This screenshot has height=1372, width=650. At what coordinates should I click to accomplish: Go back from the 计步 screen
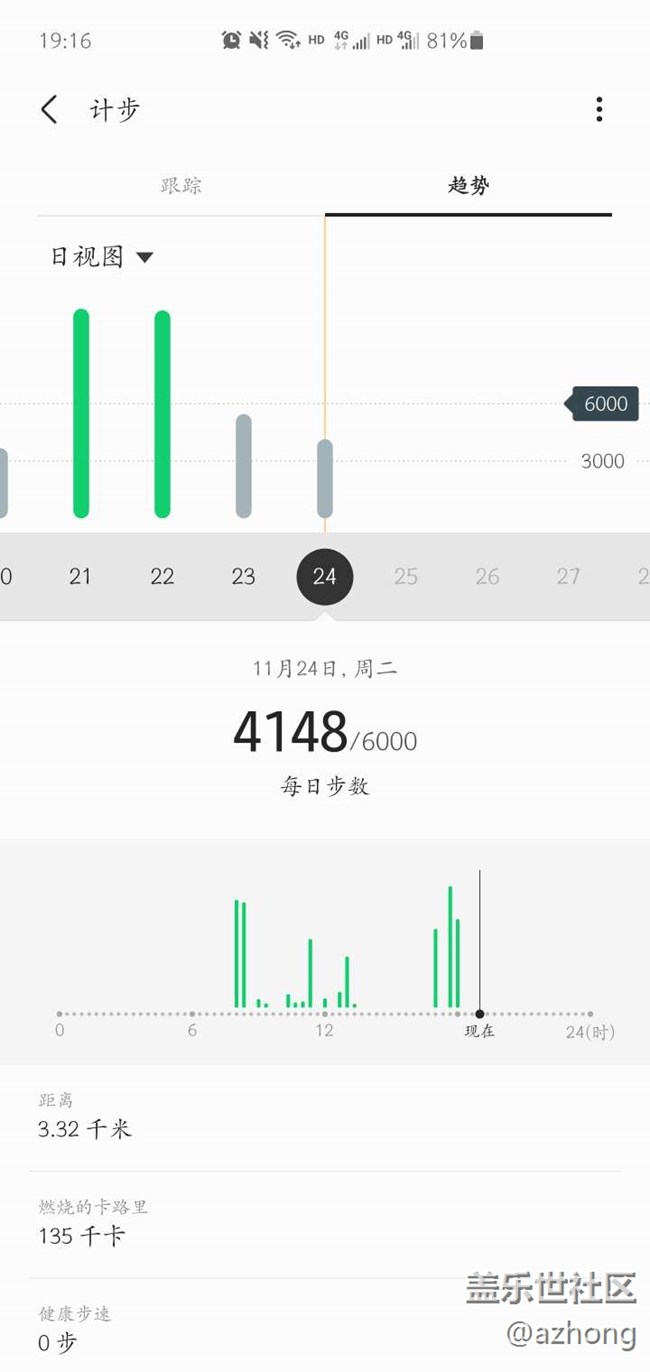(x=49, y=109)
